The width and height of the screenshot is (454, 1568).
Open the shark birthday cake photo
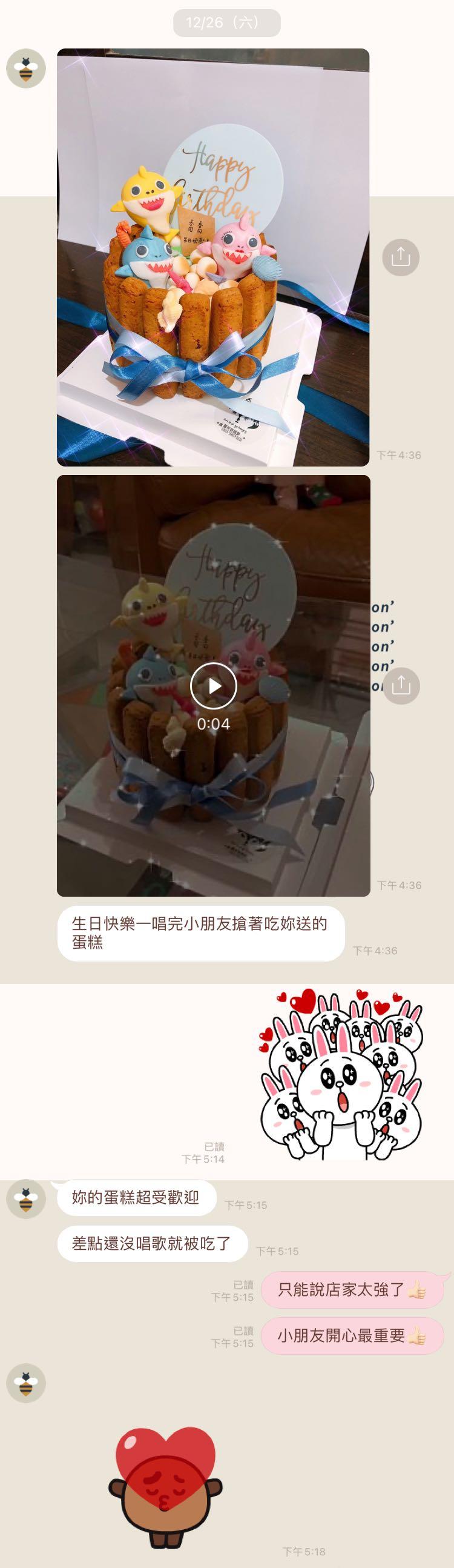tap(212, 257)
